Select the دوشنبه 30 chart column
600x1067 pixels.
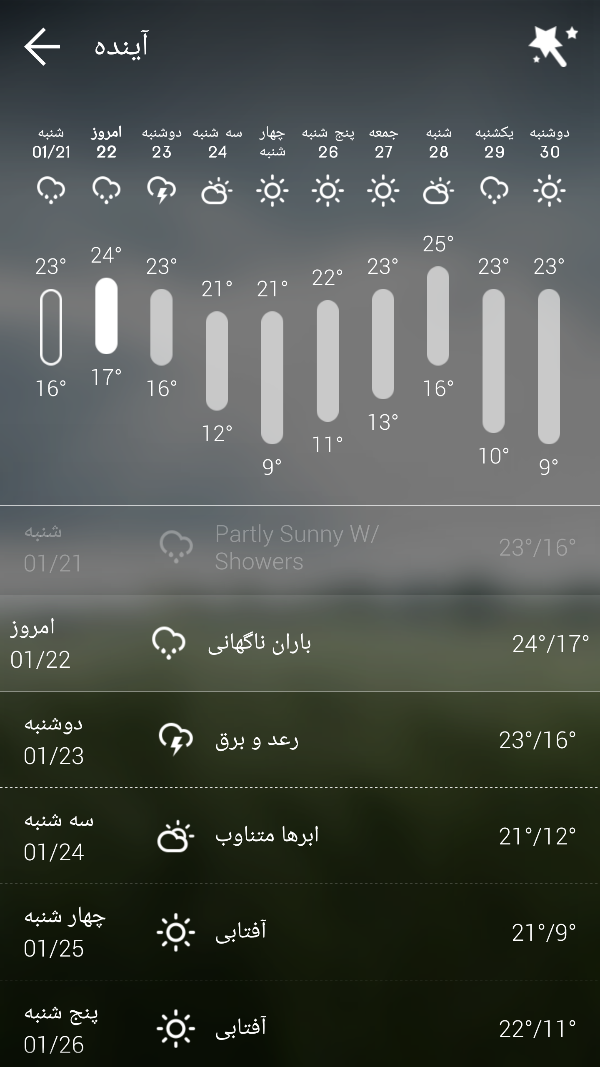pyautogui.click(x=549, y=300)
